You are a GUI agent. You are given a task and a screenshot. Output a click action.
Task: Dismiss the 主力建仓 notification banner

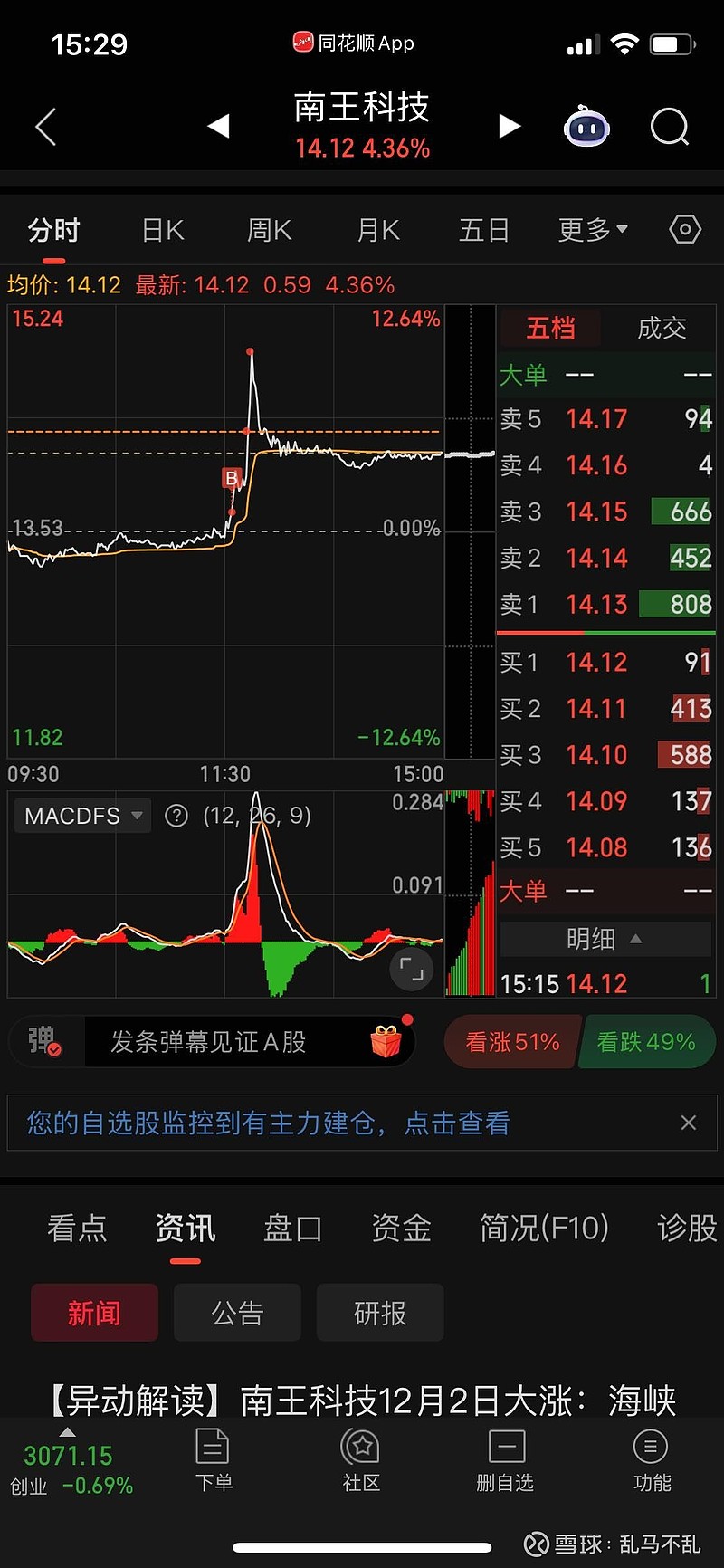tap(688, 1123)
